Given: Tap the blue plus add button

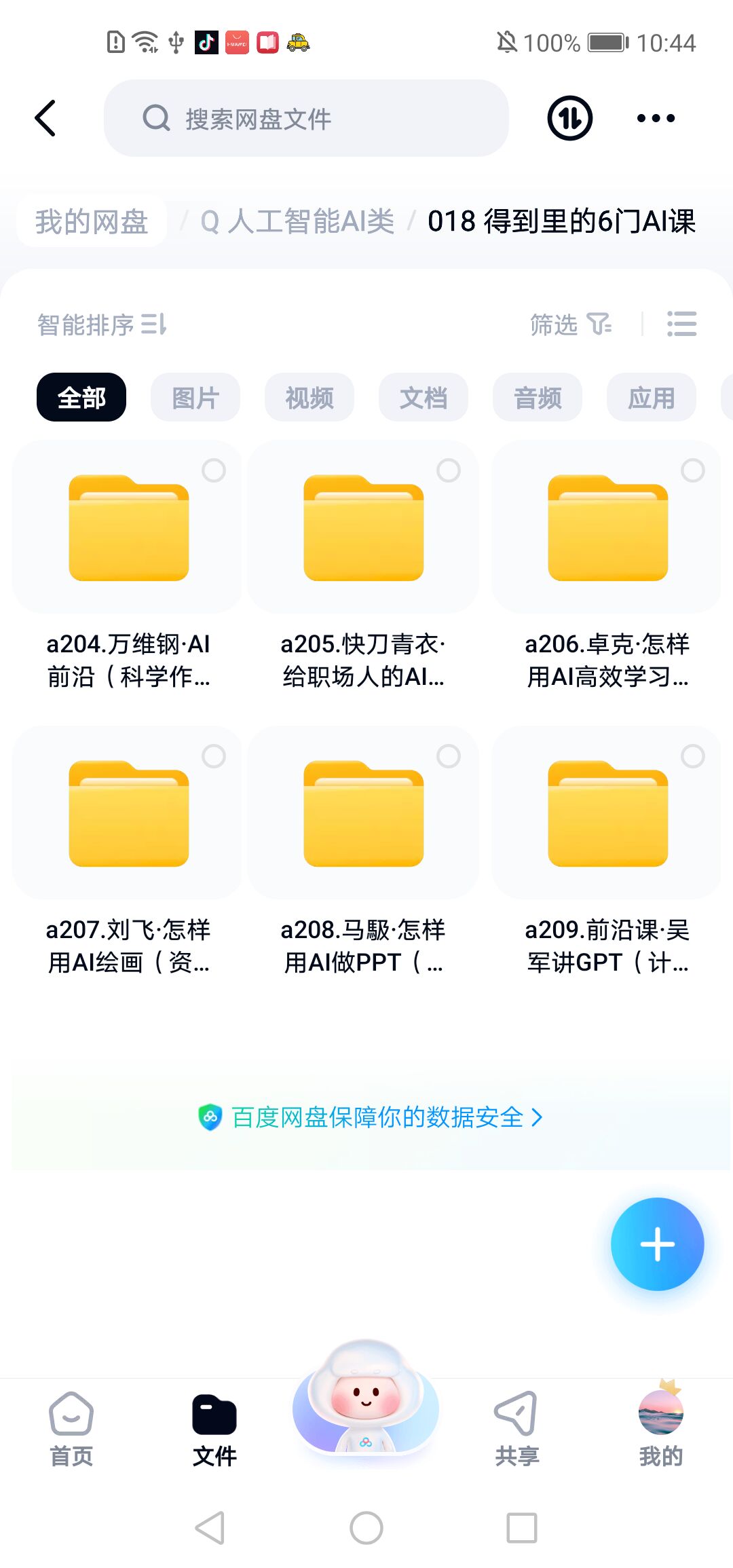Looking at the screenshot, I should coord(657,1244).
